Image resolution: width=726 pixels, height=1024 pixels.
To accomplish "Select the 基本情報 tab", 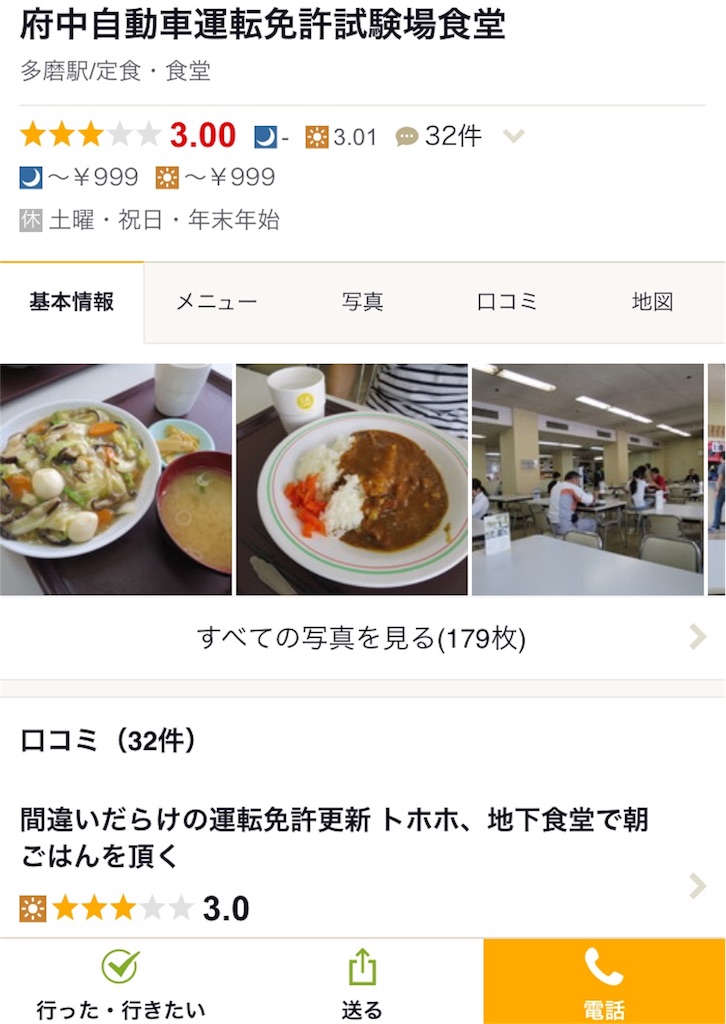I will (72, 302).
